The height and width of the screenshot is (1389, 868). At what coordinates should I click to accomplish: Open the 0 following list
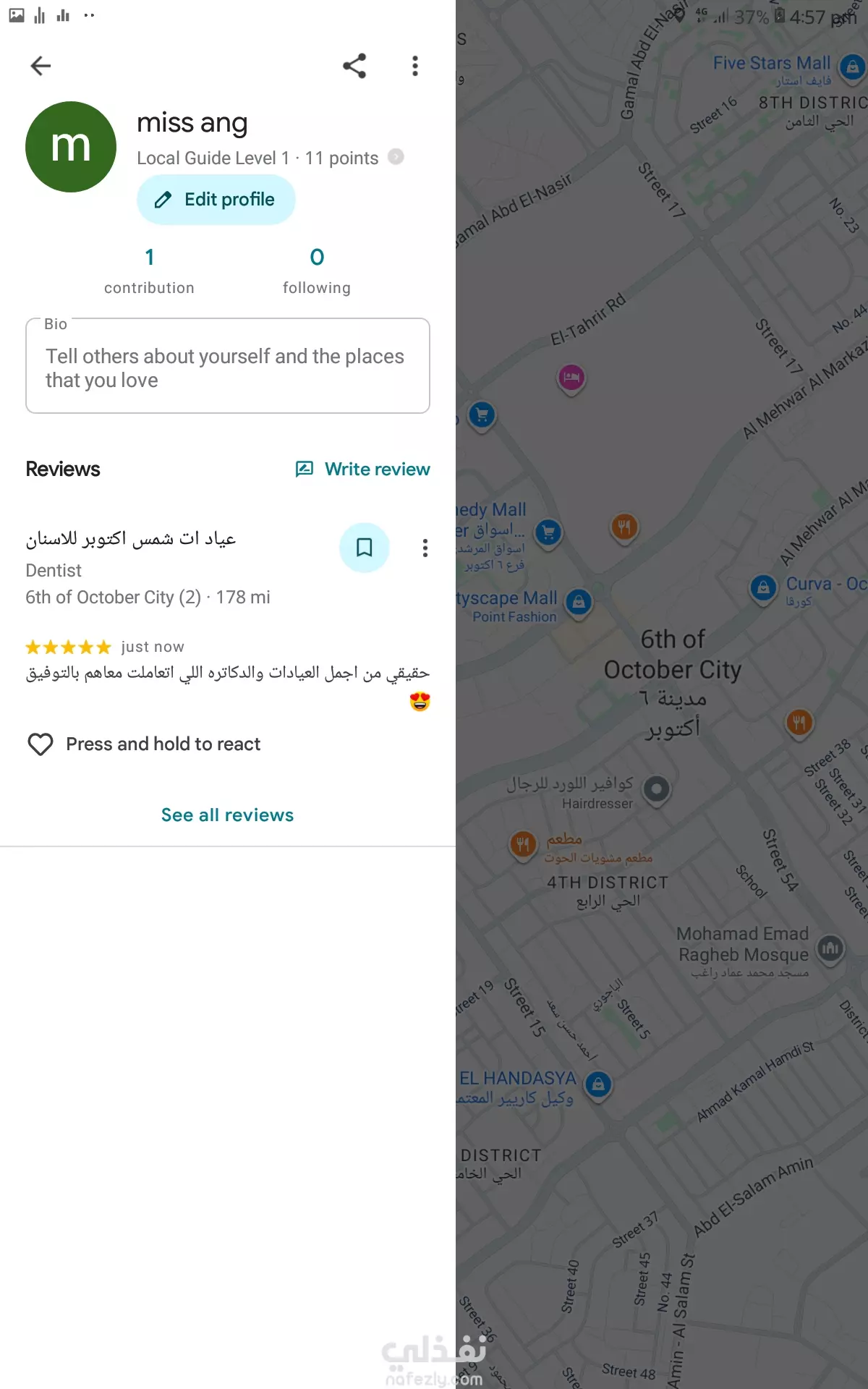tap(317, 271)
